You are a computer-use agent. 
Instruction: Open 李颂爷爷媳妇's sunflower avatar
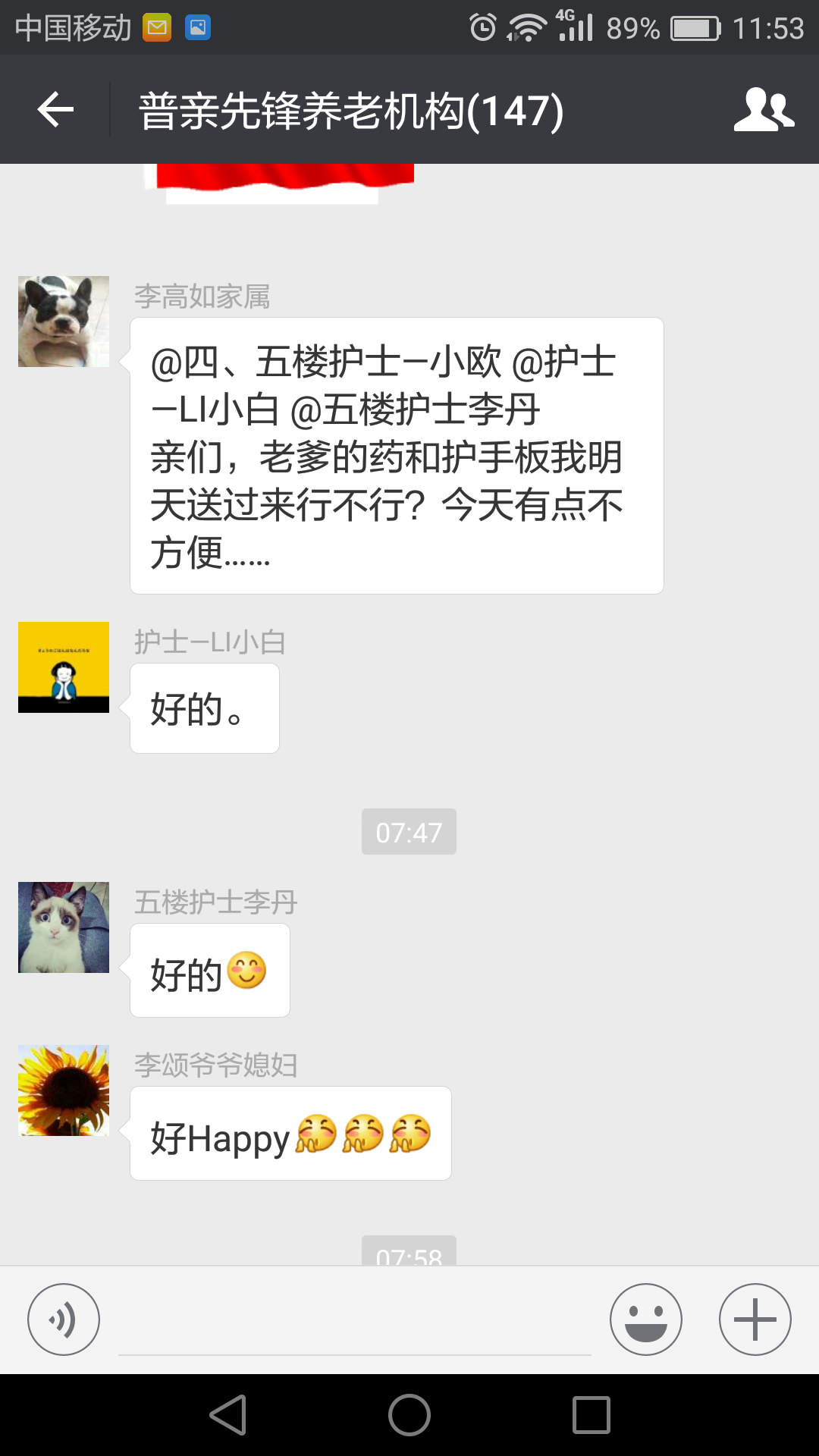tap(64, 1090)
